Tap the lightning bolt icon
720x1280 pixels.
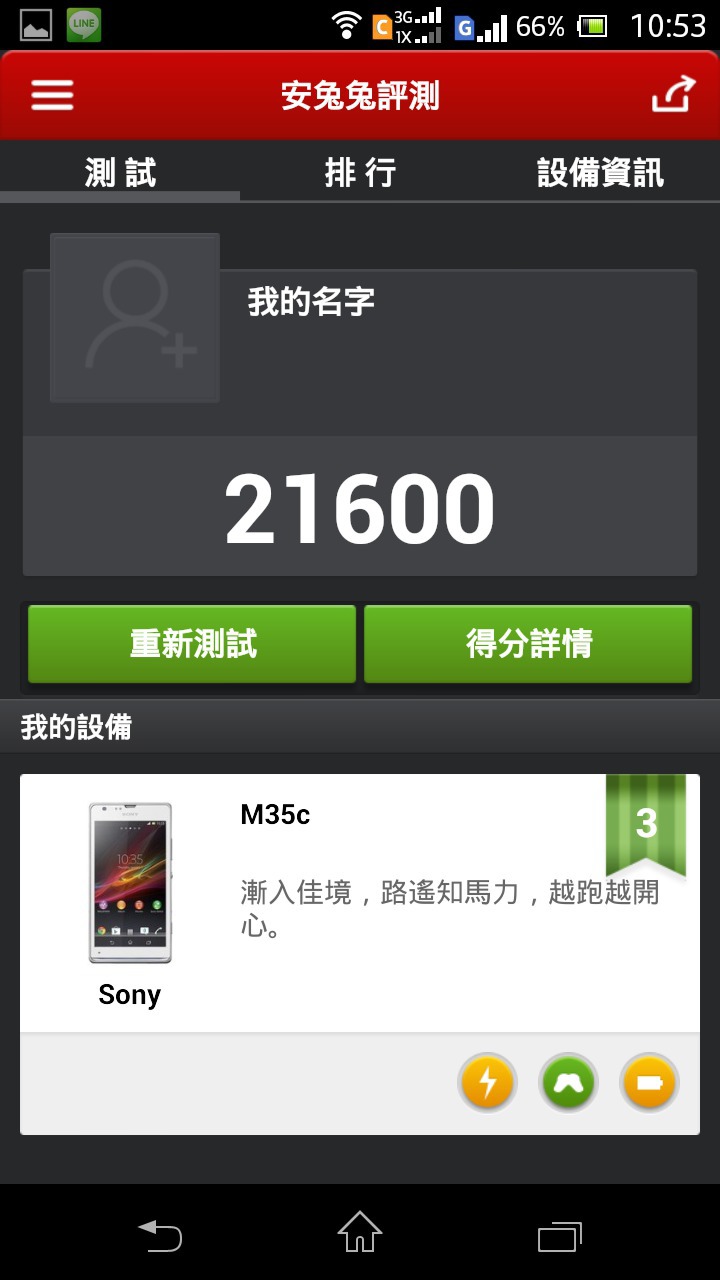coord(487,1083)
